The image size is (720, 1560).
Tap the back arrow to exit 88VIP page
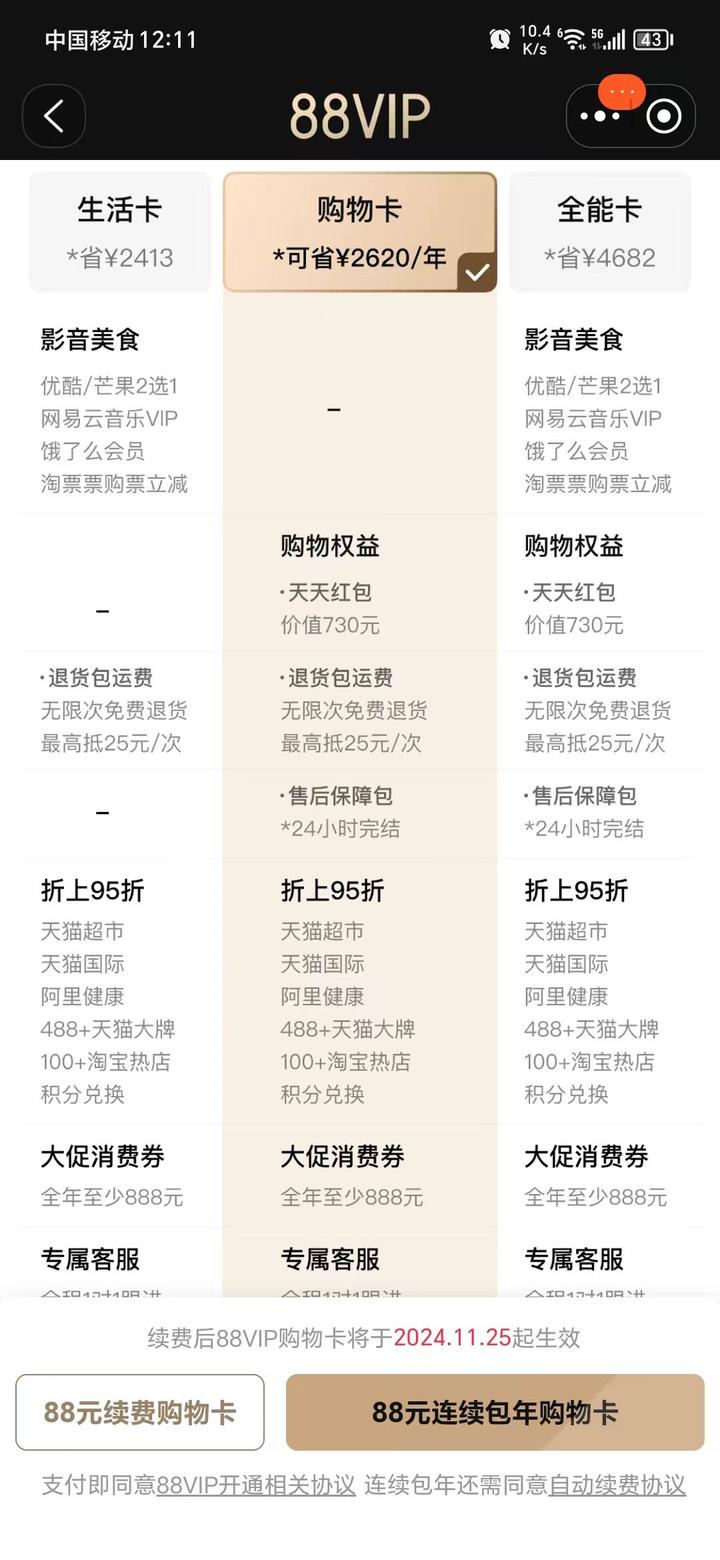53,115
